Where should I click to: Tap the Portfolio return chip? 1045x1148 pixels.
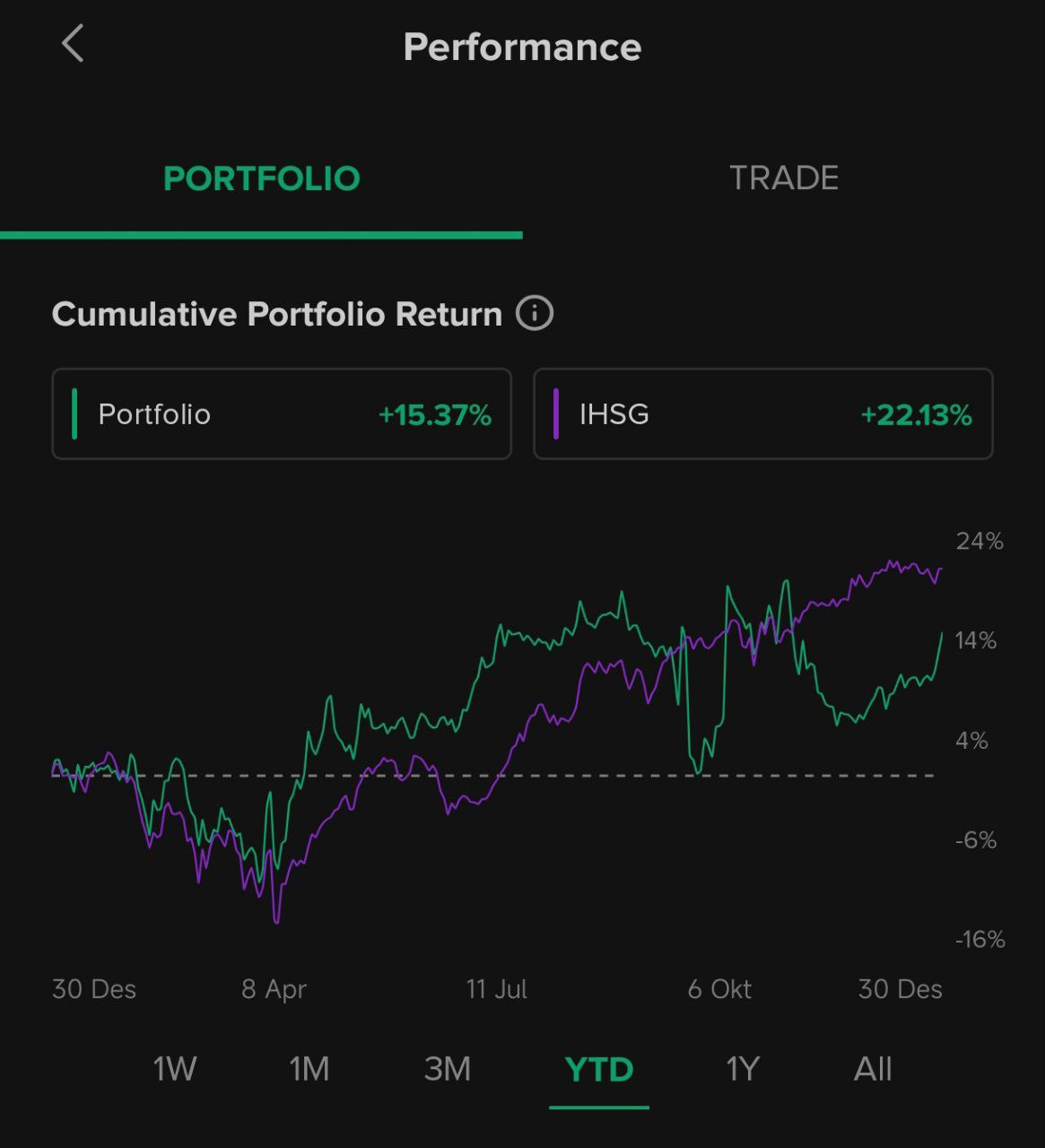[x=282, y=414]
